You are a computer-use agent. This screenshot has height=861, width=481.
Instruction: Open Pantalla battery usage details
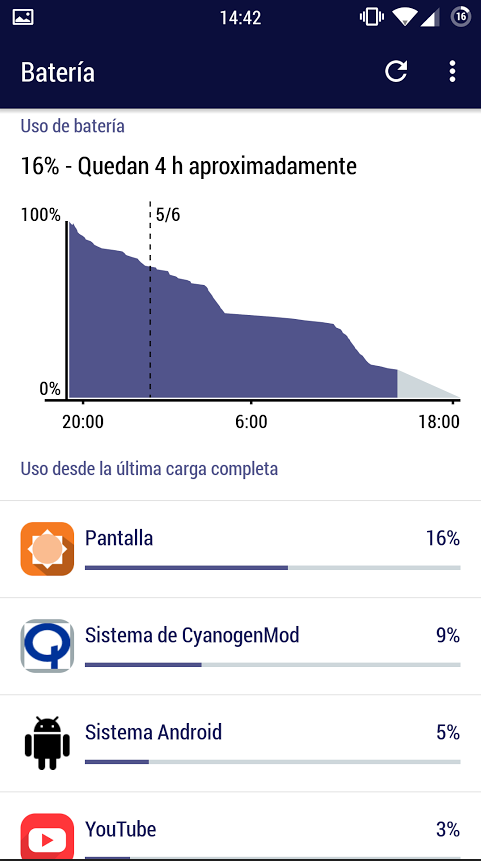point(240,549)
